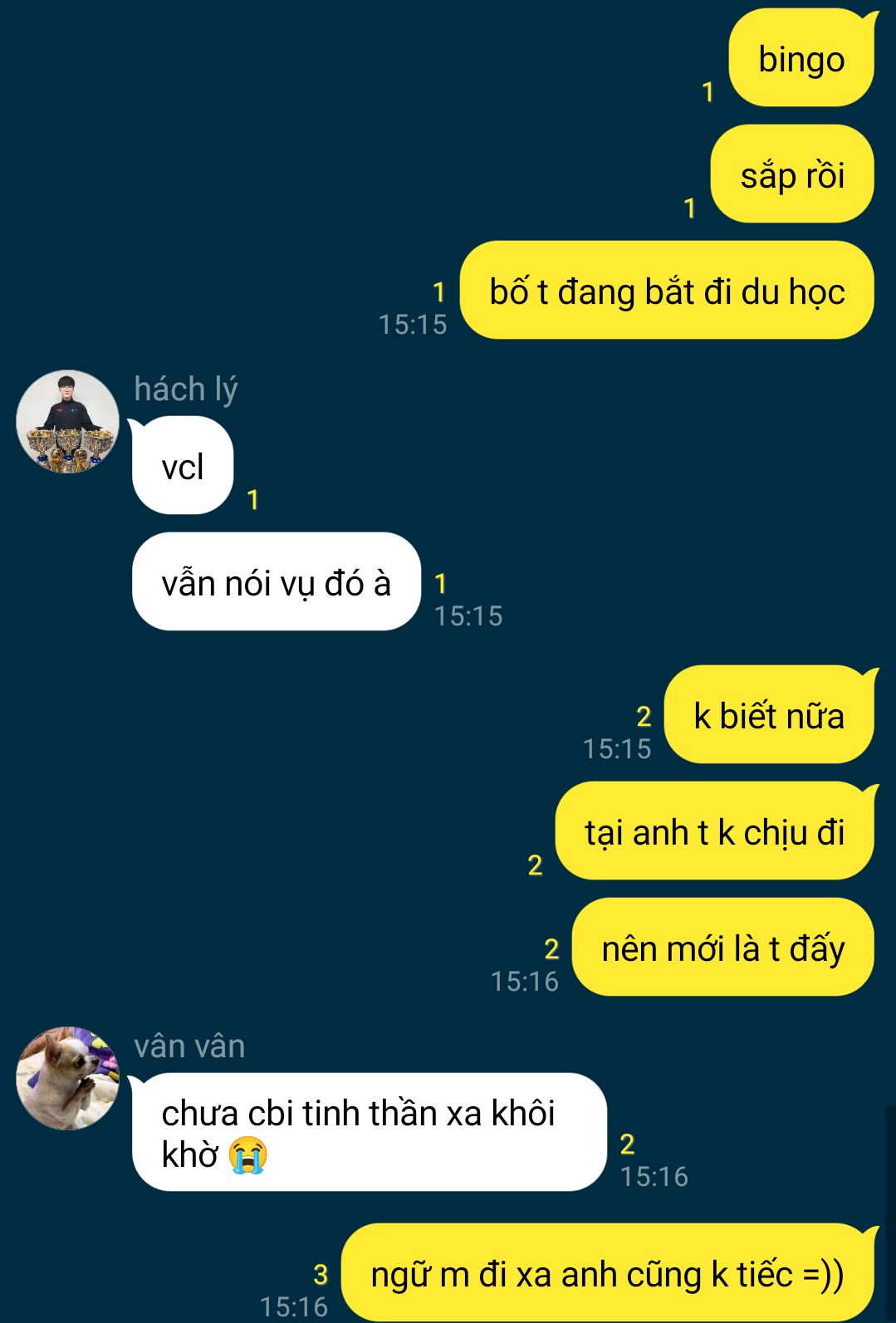
Task: Open vân vân's profile avatar
Action: coord(67,1078)
